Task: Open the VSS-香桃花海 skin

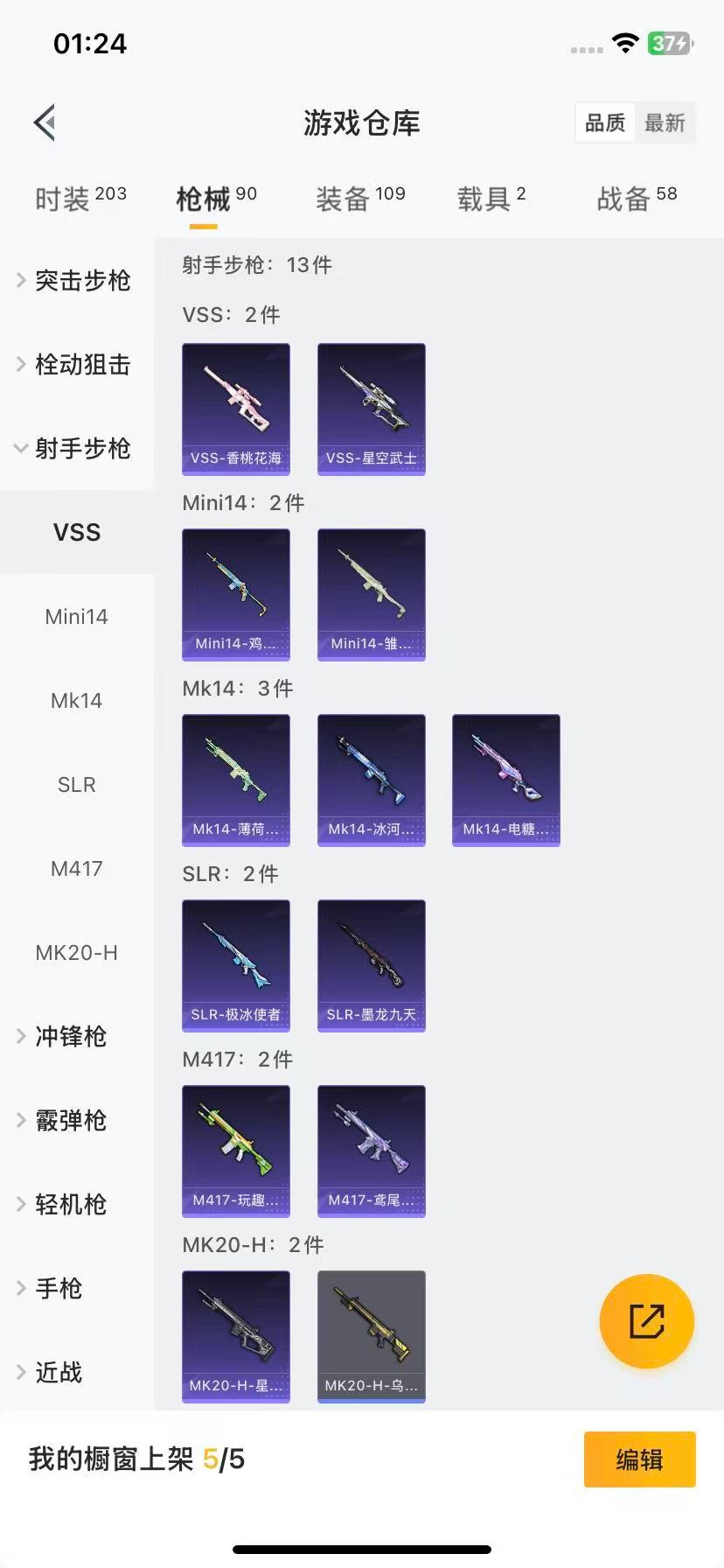Action: click(236, 409)
